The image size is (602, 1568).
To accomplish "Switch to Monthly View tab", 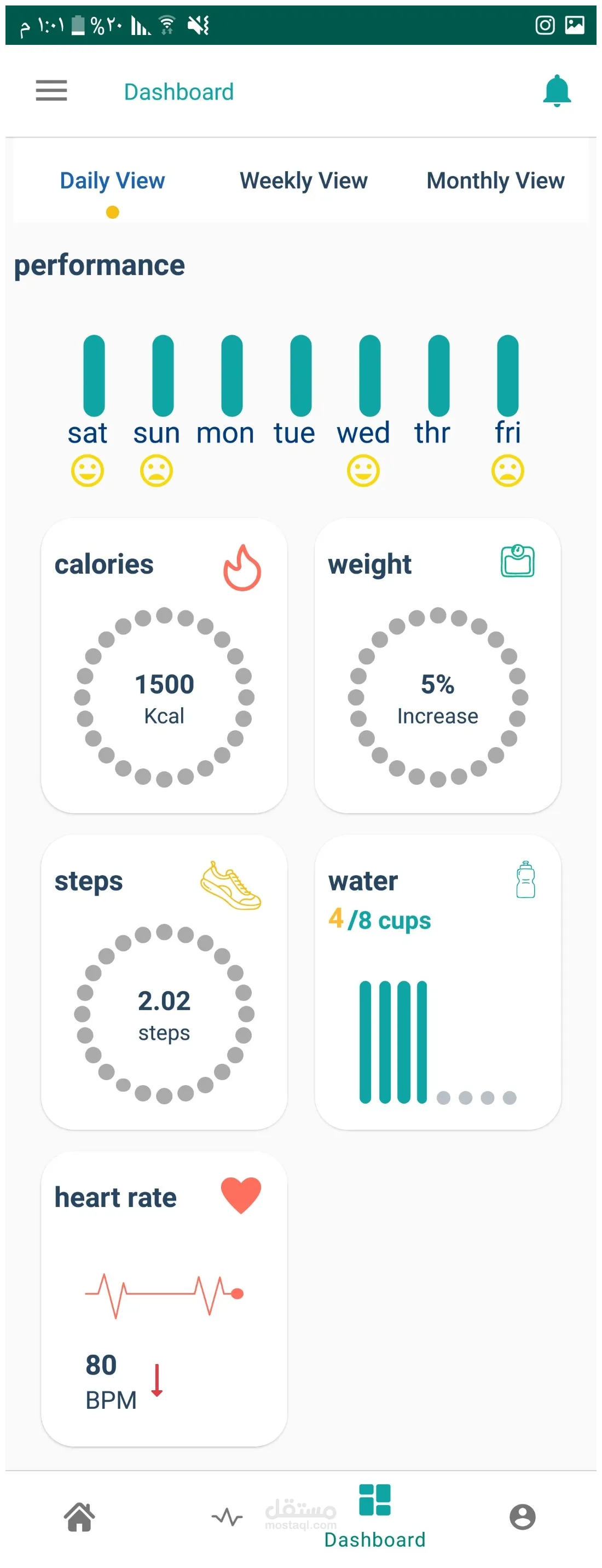I will click(x=495, y=181).
